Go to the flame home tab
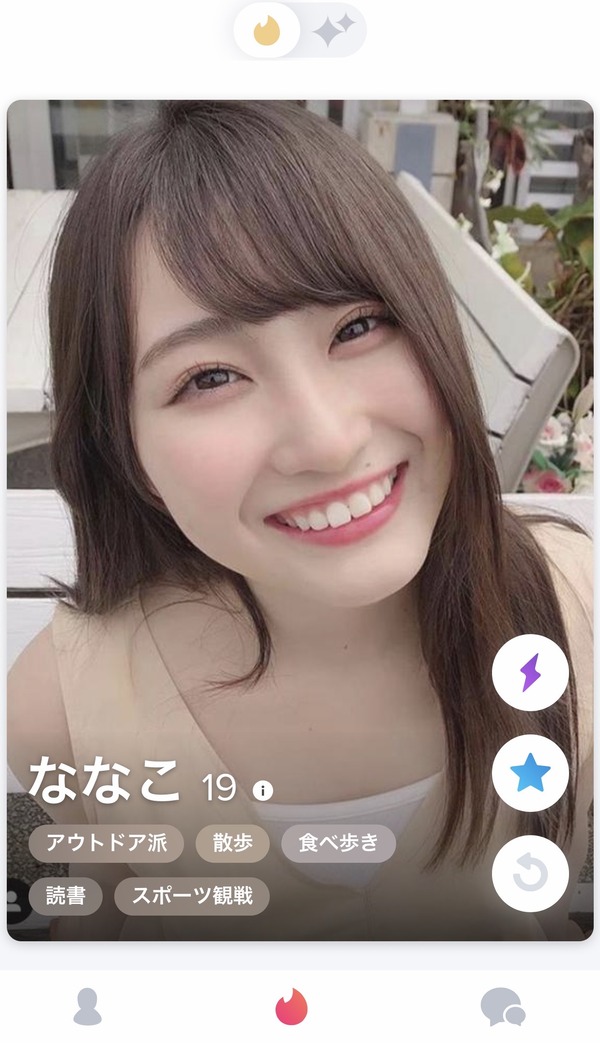Image resolution: width=600 pixels, height=1043 pixels. point(291,1006)
